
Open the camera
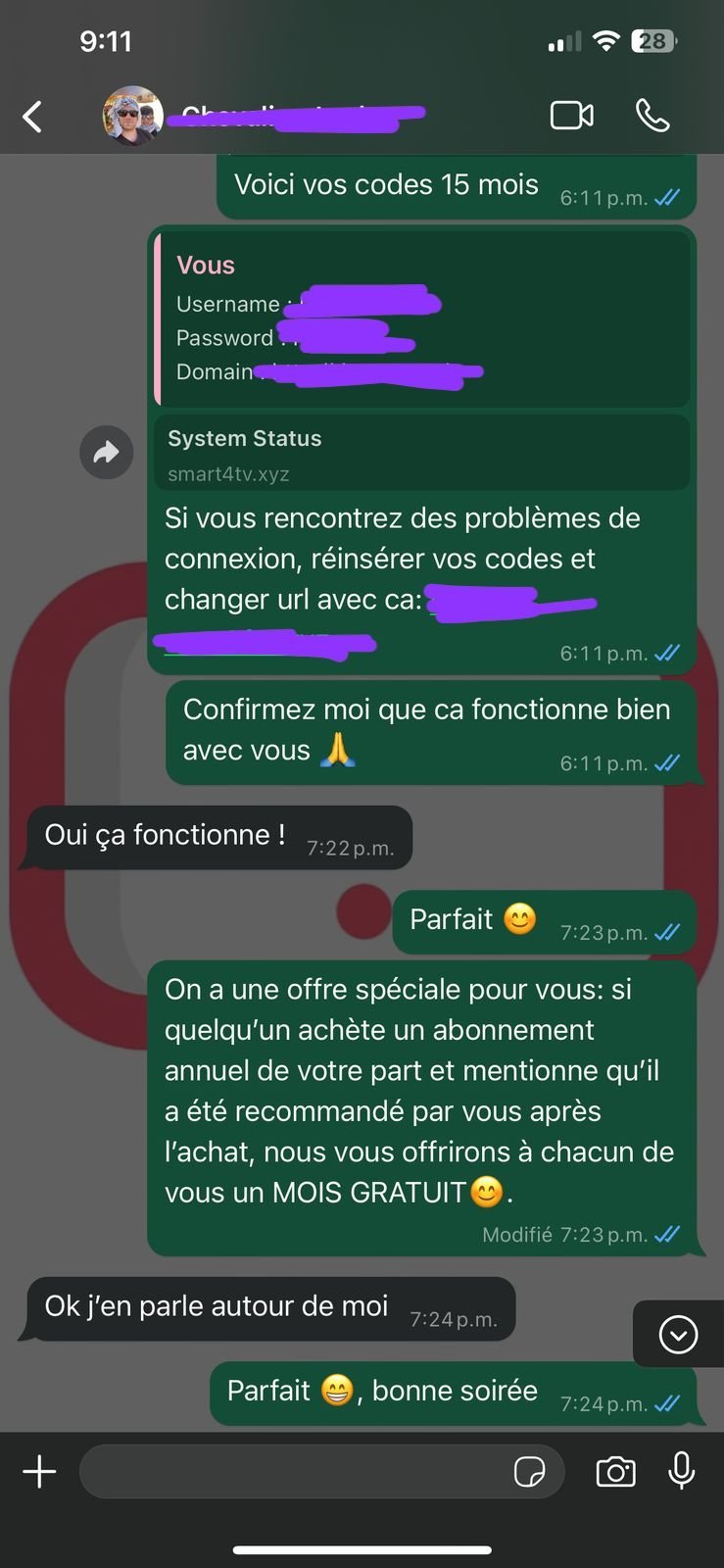tap(615, 1471)
